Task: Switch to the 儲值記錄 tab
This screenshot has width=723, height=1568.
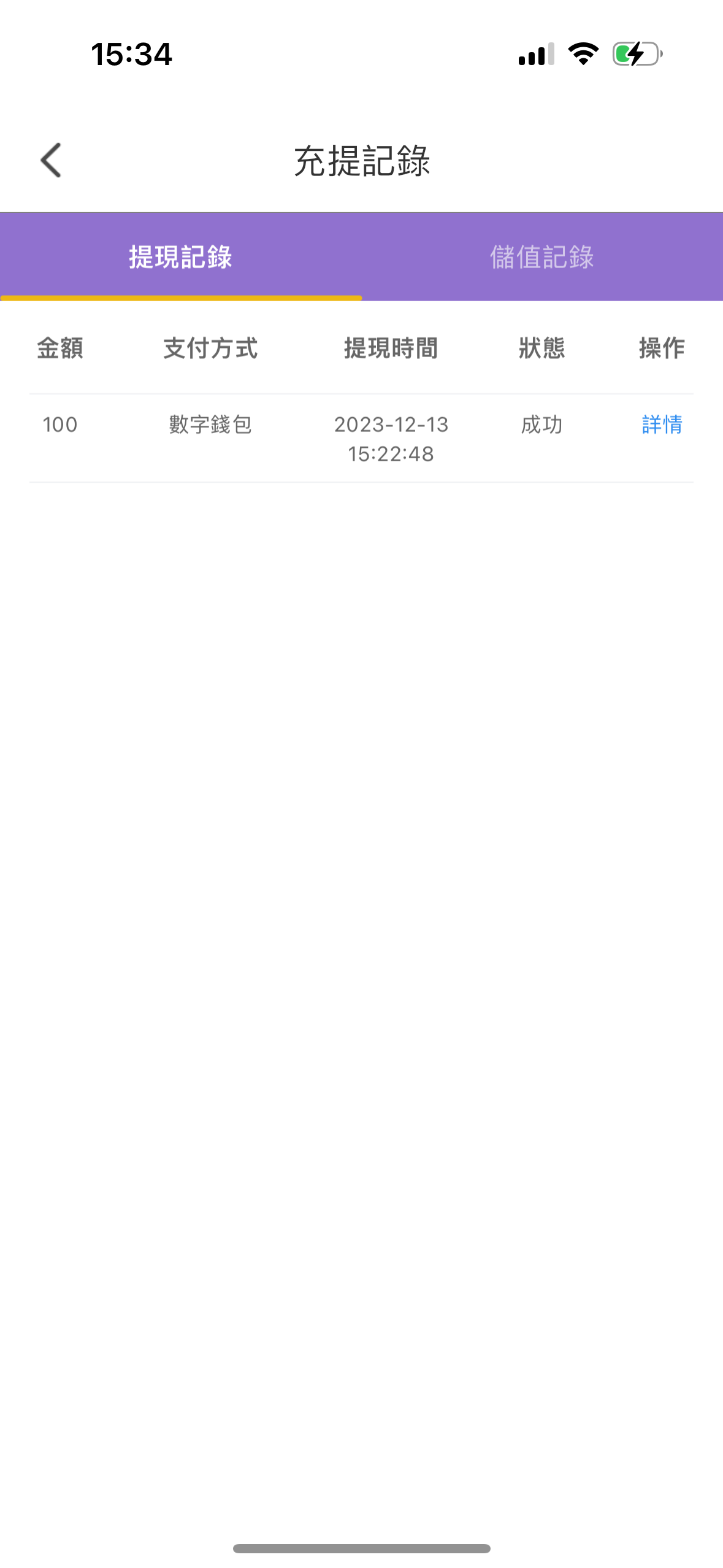Action: [541, 257]
